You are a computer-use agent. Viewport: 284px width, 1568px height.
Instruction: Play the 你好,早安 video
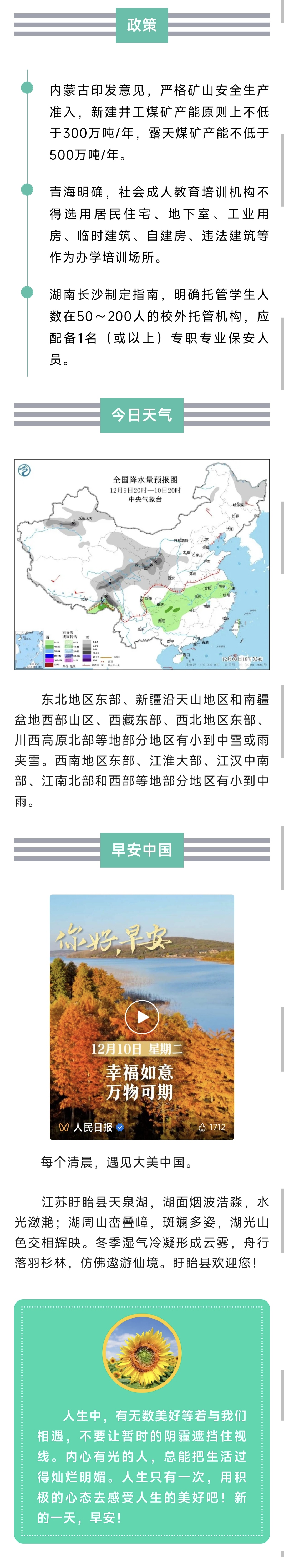coord(141,1016)
